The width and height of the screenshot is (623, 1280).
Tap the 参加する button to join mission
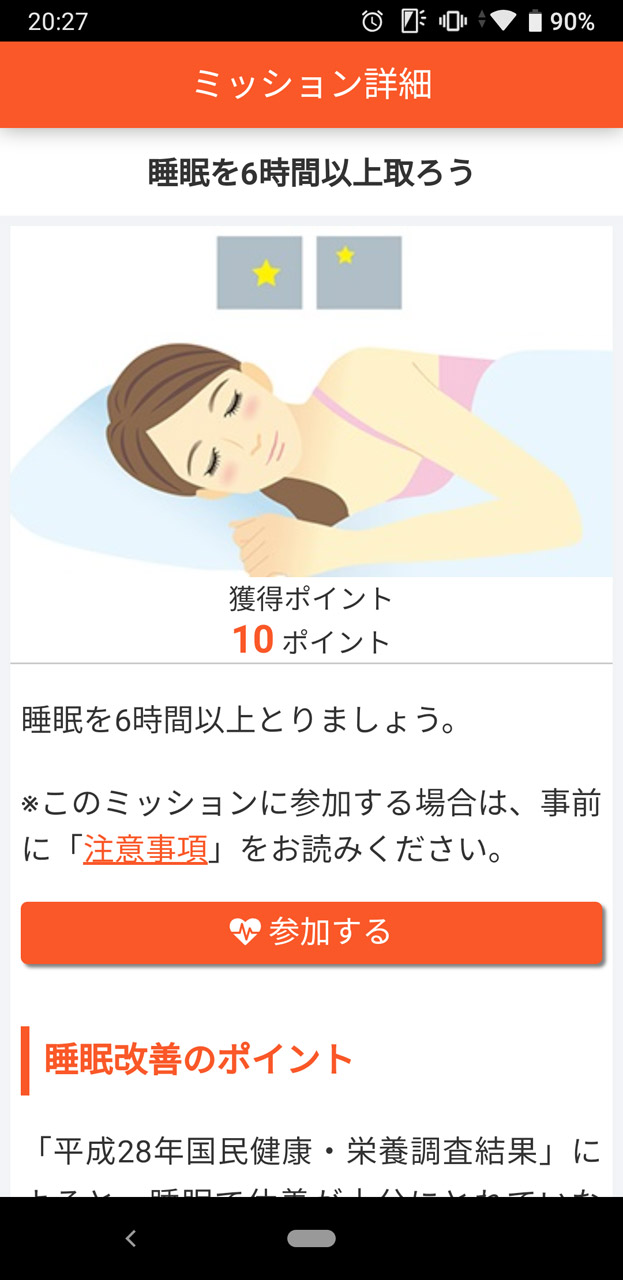[311, 932]
